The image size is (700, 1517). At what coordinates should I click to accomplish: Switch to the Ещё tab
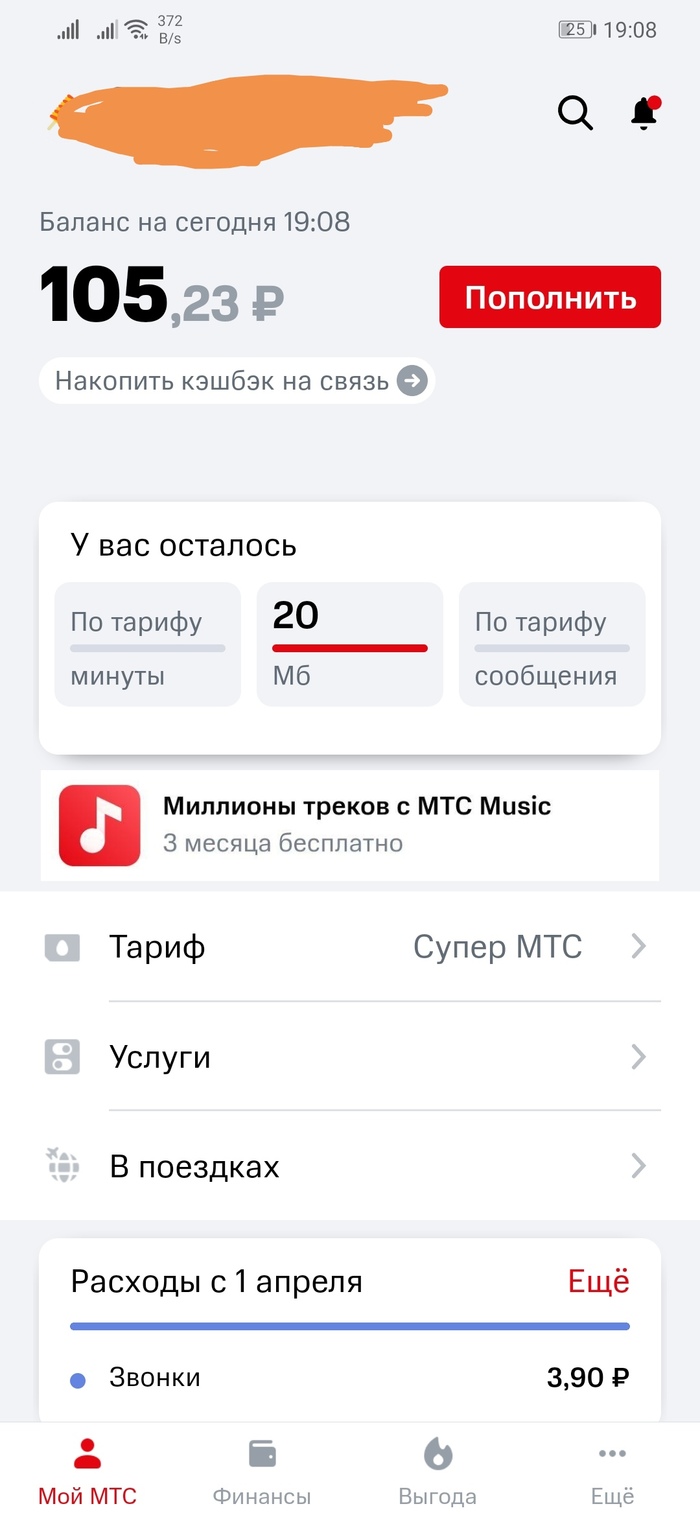pyautogui.click(x=612, y=1472)
